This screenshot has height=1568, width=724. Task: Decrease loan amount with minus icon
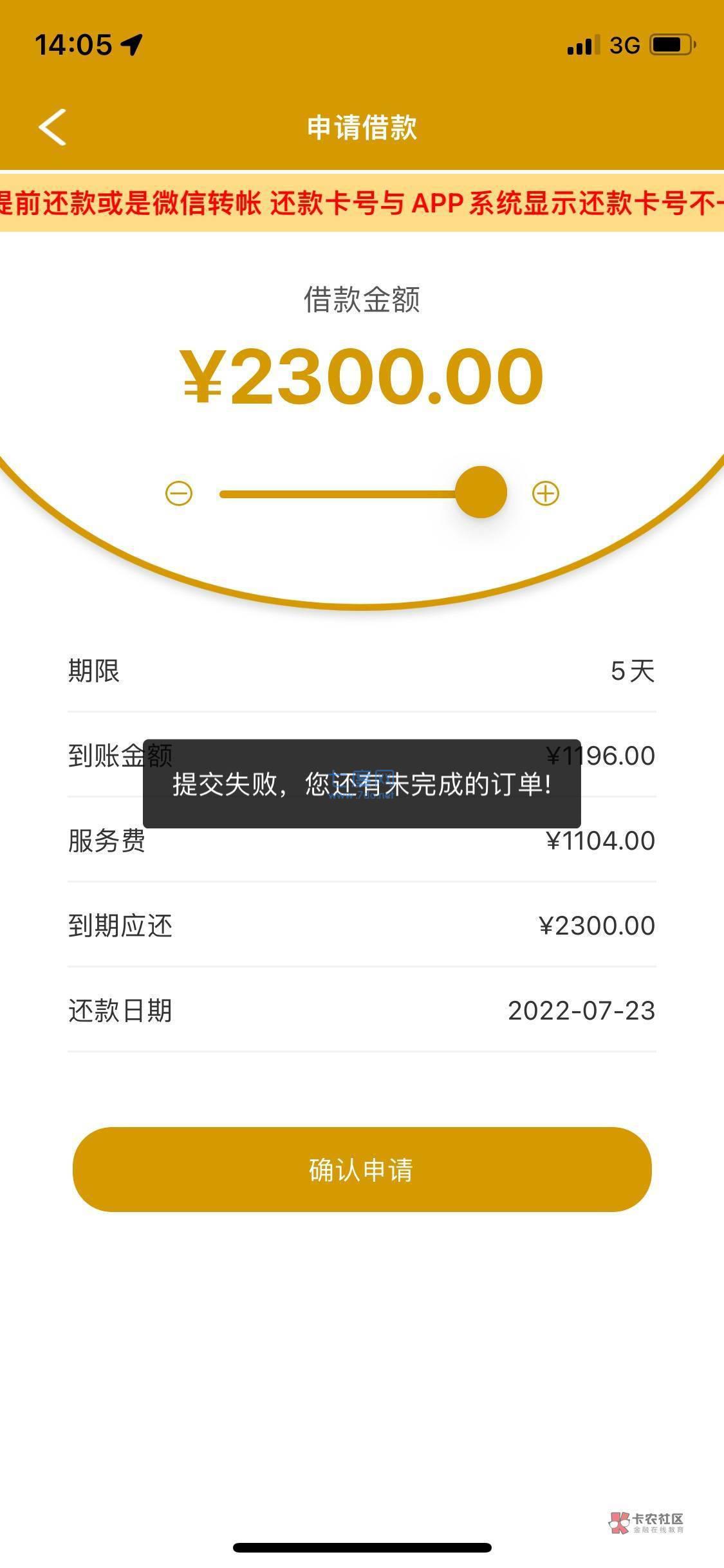179,494
